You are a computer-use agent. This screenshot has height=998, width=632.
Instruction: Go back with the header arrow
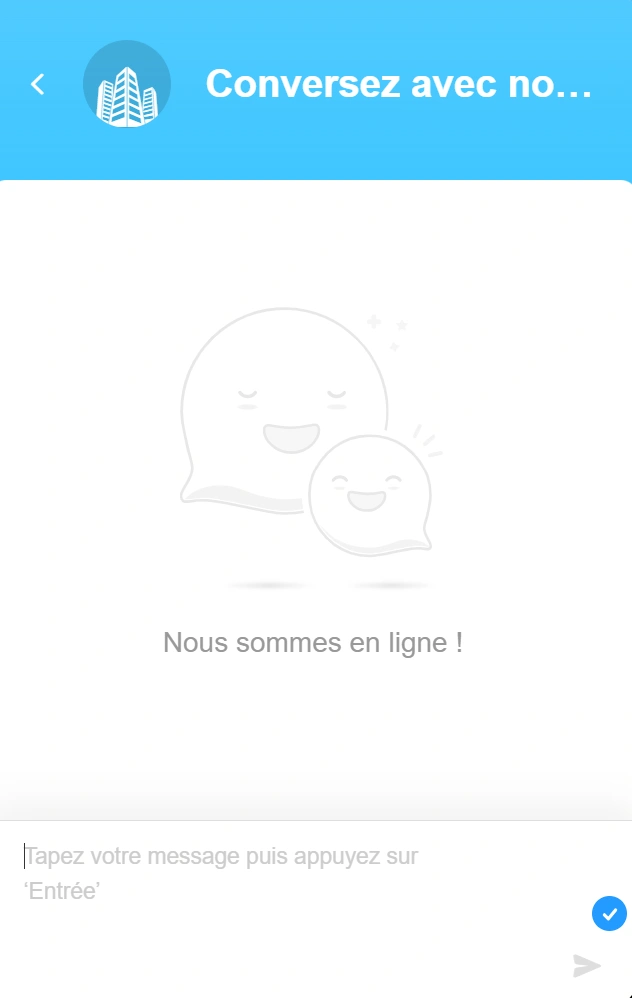click(x=38, y=84)
